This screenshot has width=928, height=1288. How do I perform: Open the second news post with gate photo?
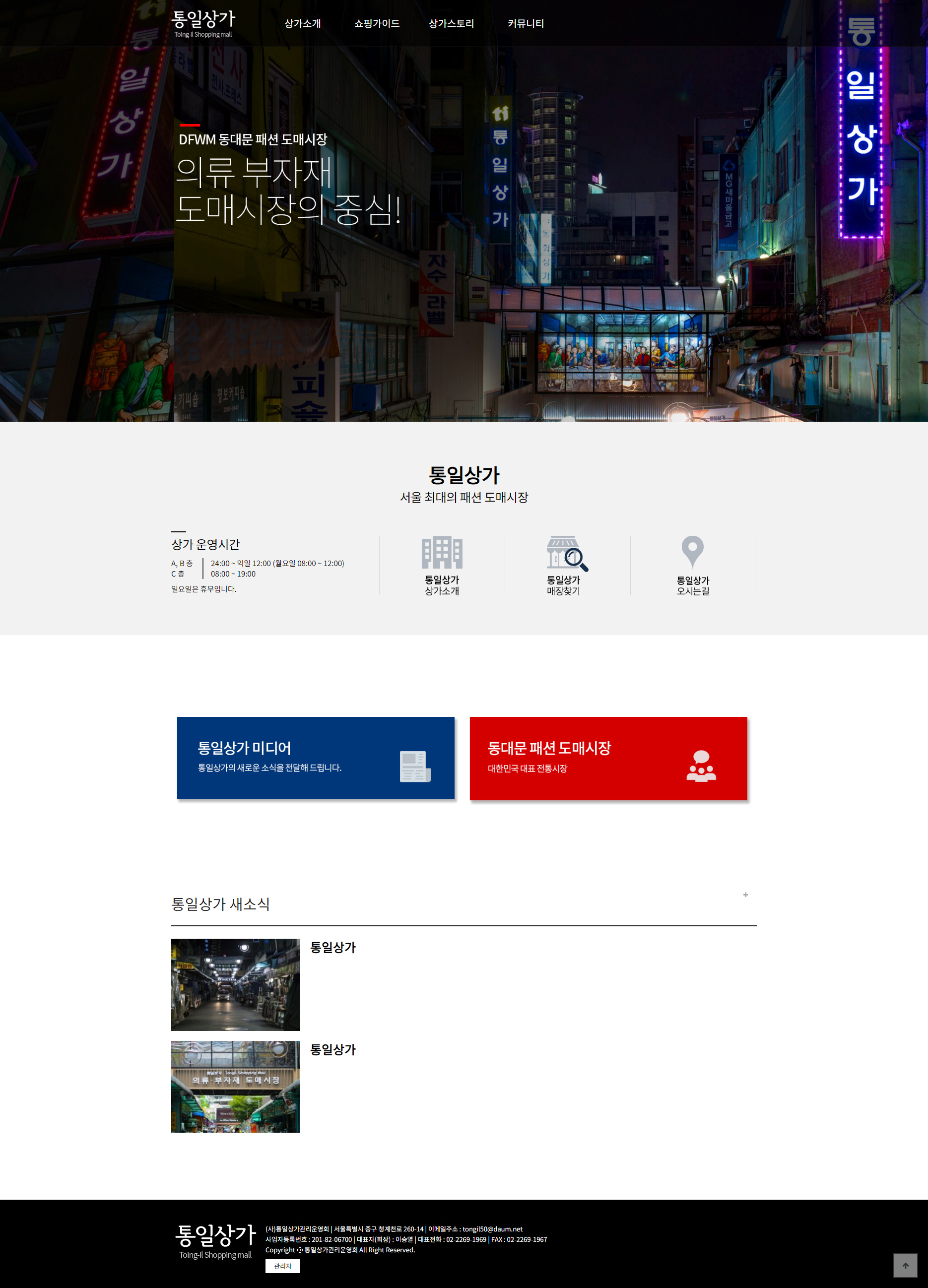pyautogui.click(x=235, y=1087)
